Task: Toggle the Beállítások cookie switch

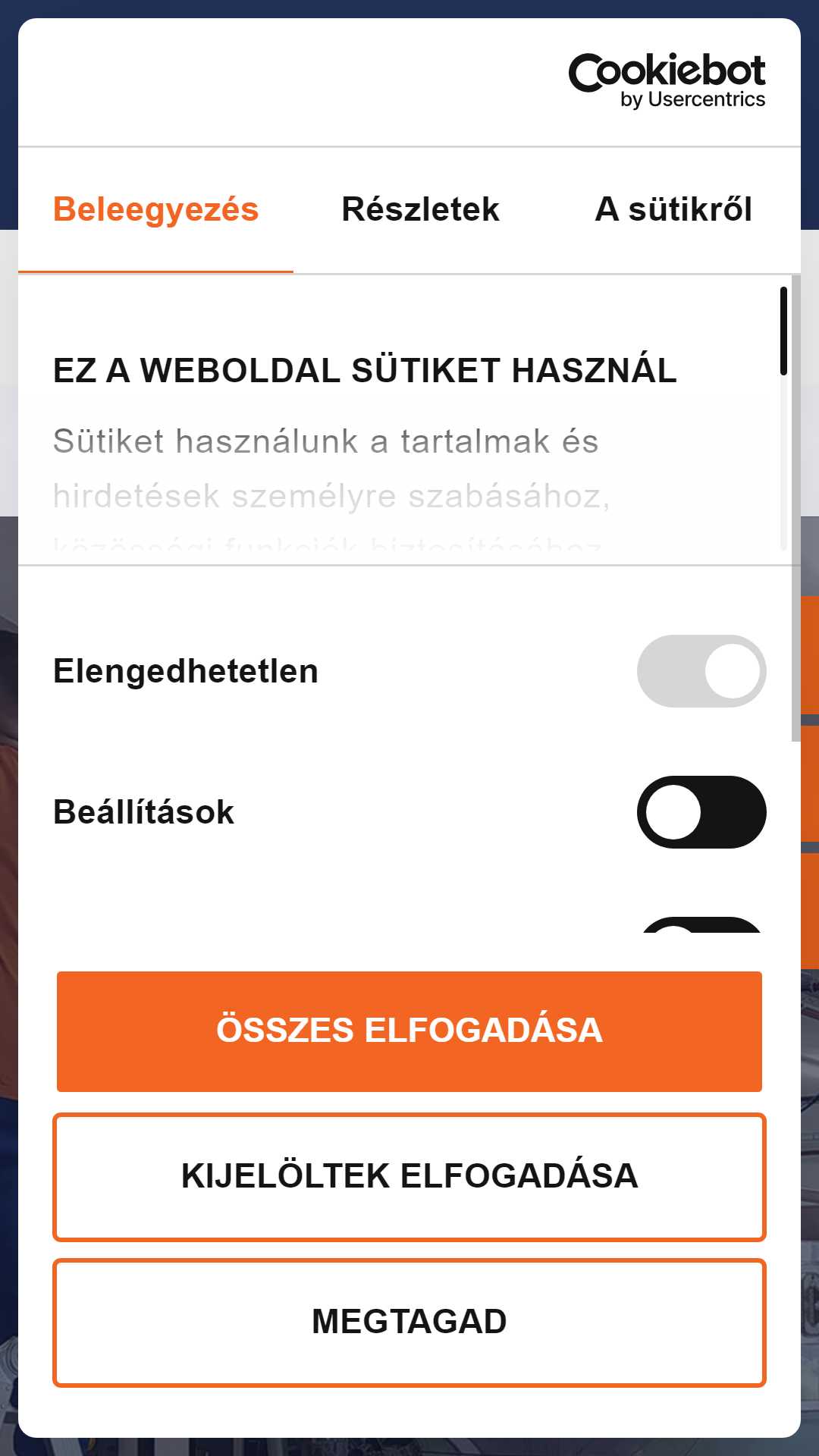Action: (x=701, y=812)
